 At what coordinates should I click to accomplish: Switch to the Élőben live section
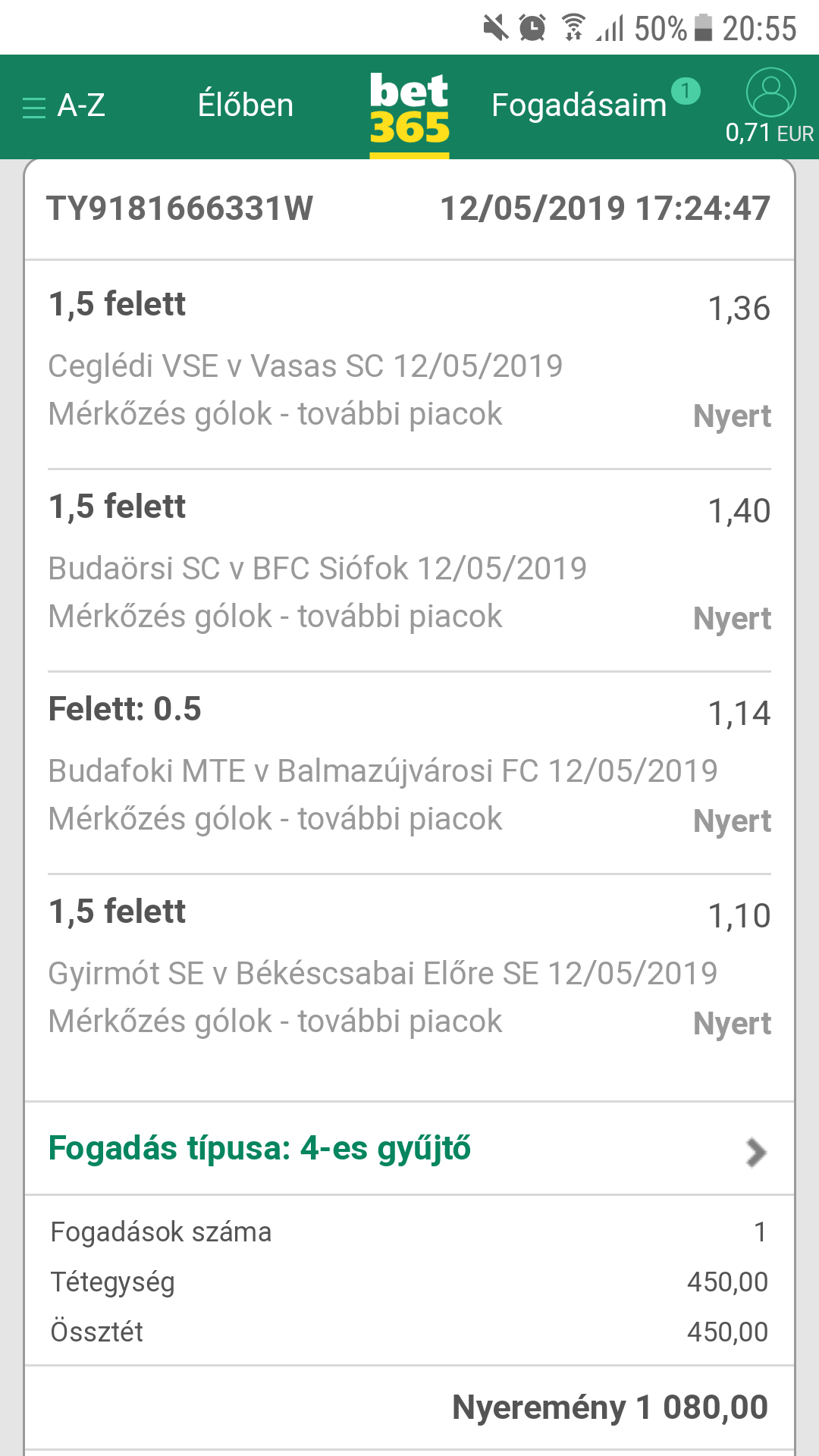[x=245, y=105]
